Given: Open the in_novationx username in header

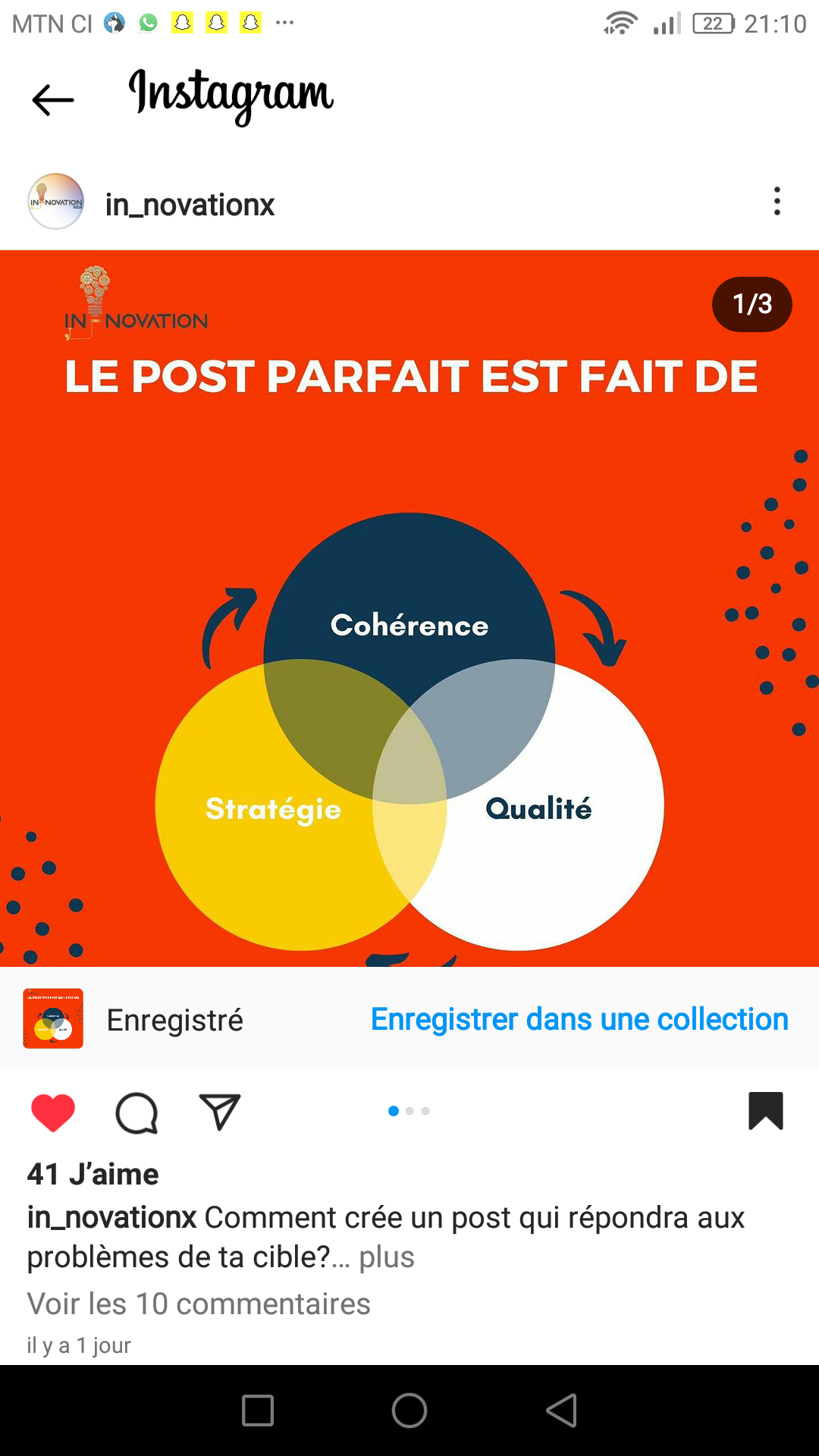Looking at the screenshot, I should point(190,205).
